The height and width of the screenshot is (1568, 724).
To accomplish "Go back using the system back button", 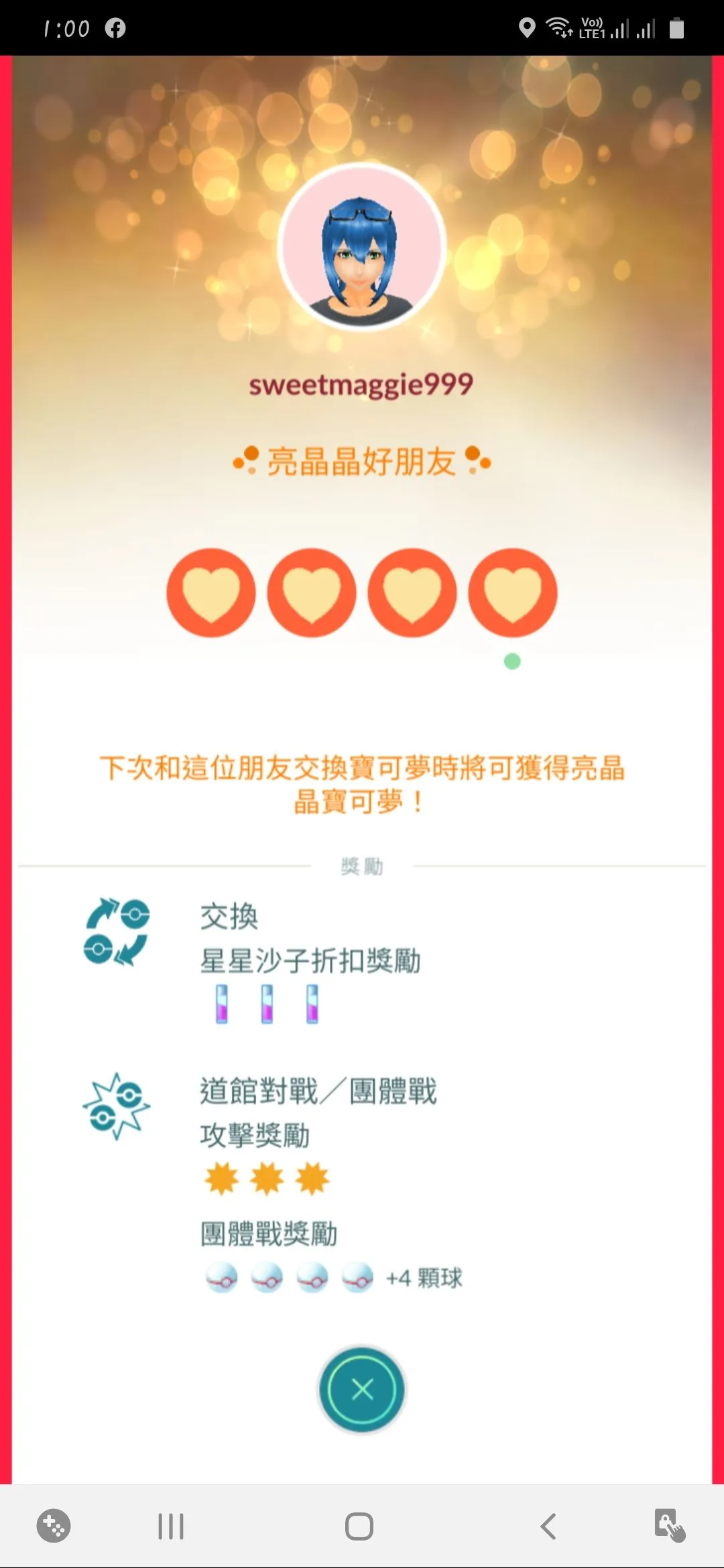I will coord(548,1526).
